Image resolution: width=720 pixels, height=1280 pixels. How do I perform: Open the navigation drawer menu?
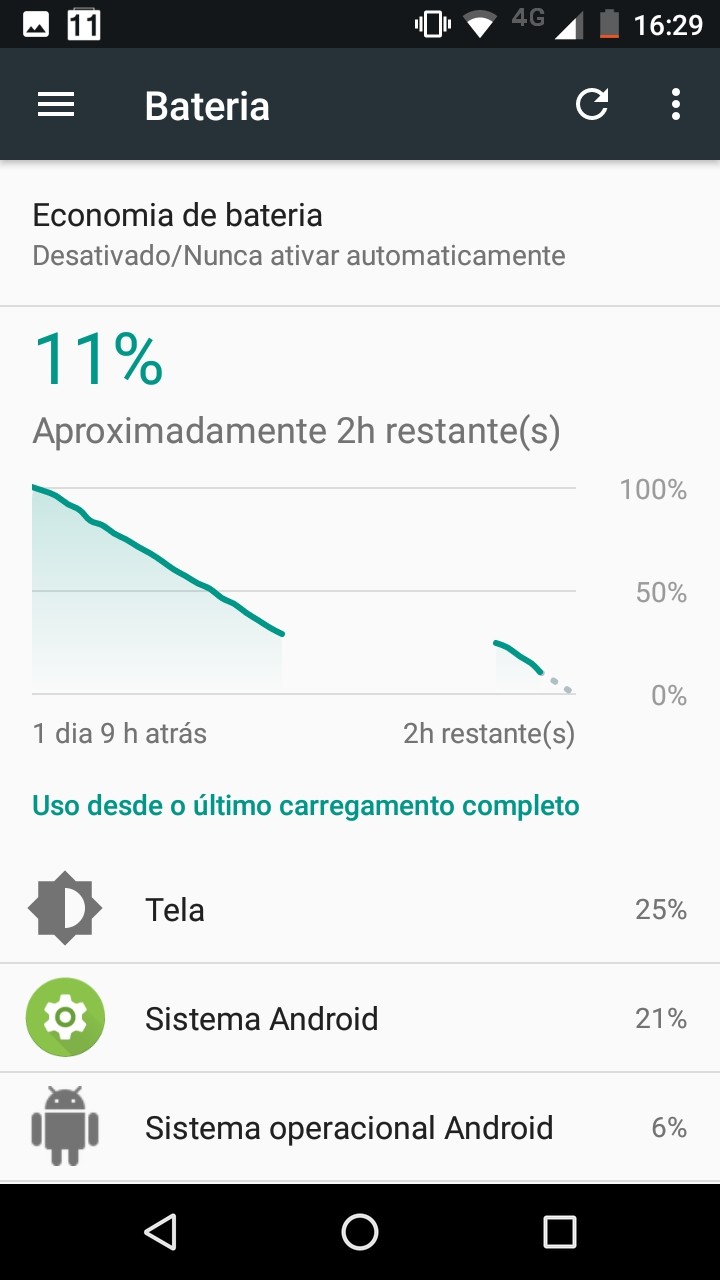click(x=56, y=105)
